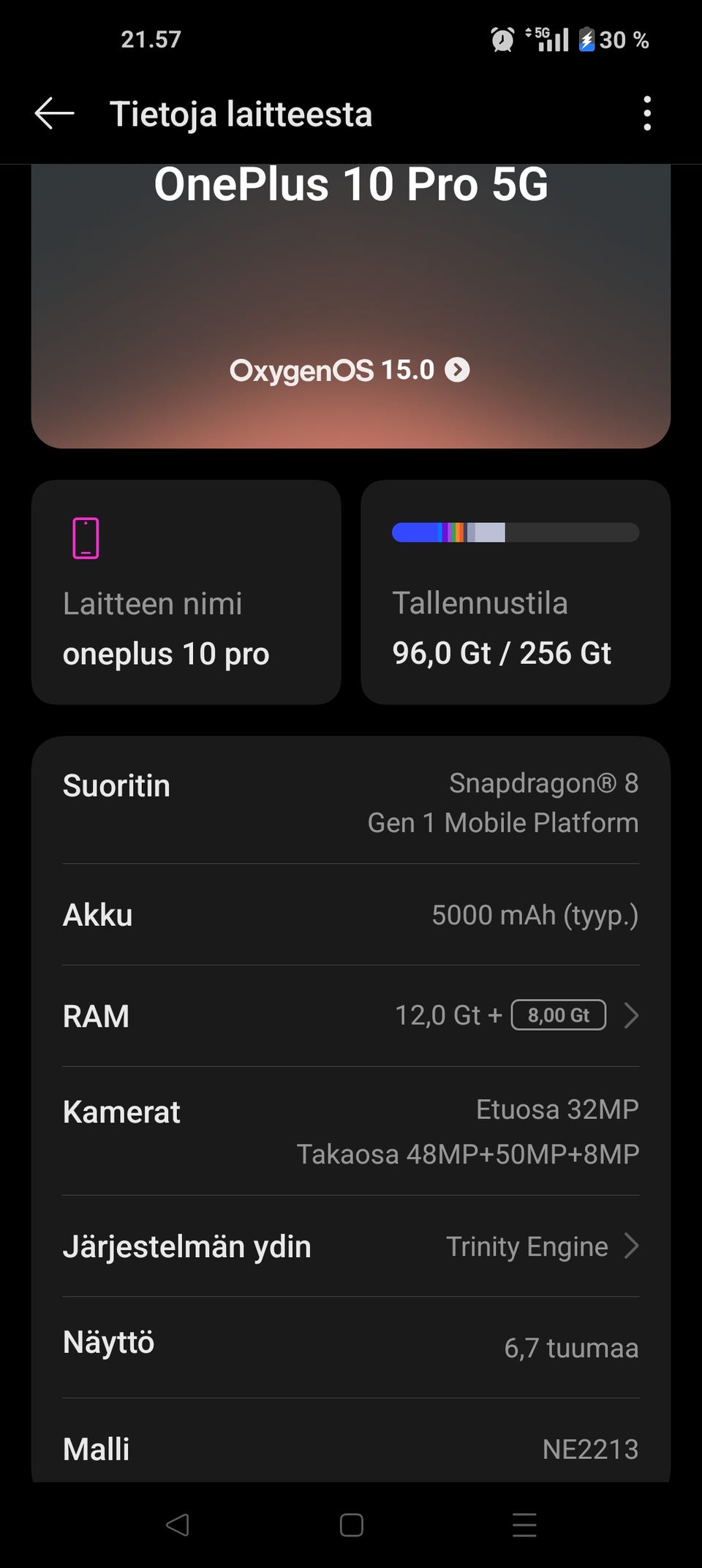Open OxygenOS 15.0 version details
The height and width of the screenshot is (1568, 702).
pos(350,370)
